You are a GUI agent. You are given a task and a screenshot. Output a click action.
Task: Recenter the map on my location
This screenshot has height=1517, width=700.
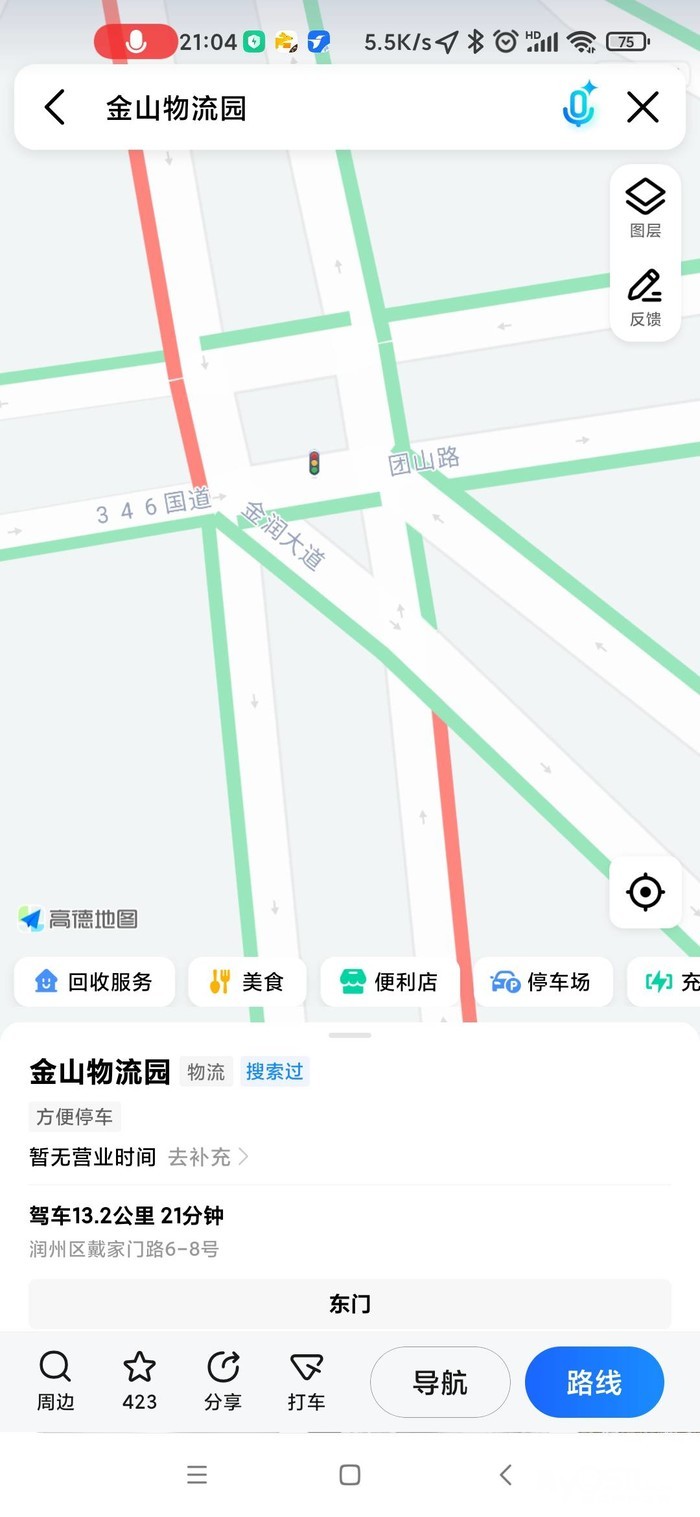tap(645, 891)
